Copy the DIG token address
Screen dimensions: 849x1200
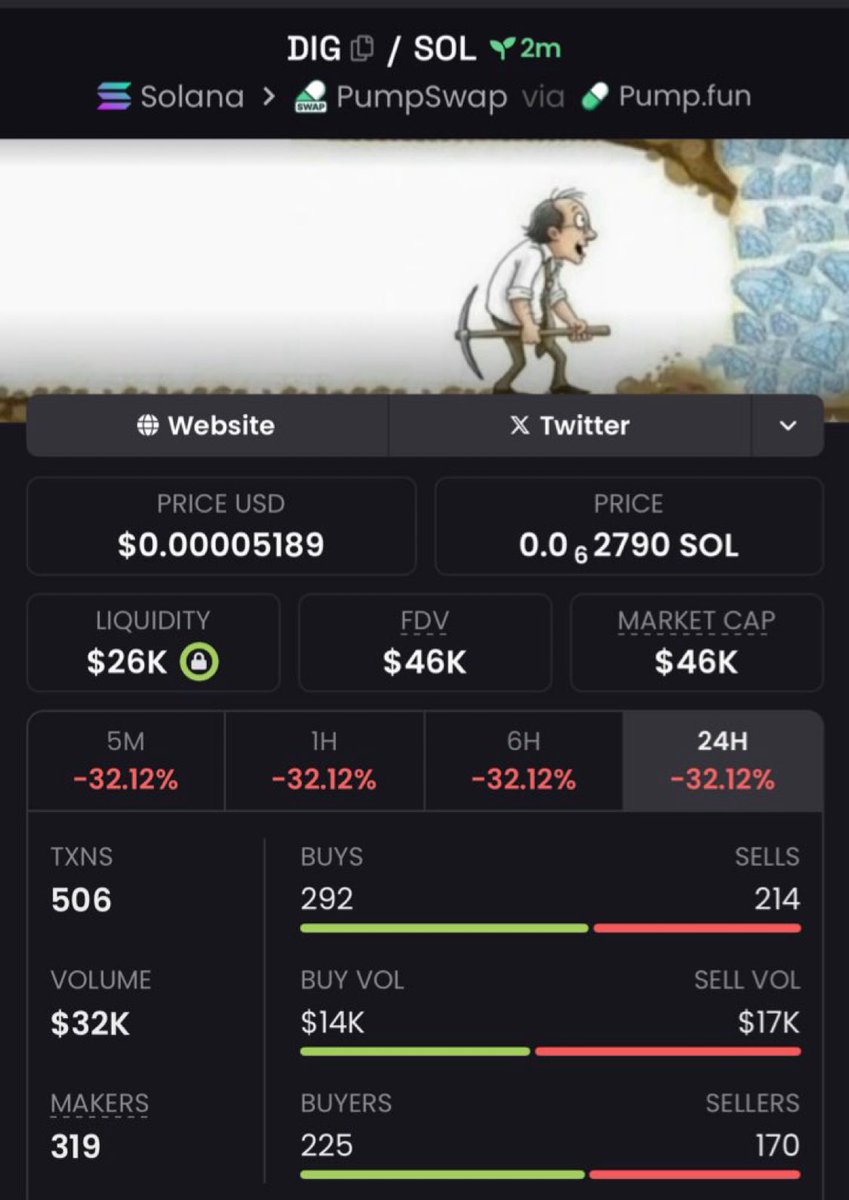pyautogui.click(x=361, y=48)
